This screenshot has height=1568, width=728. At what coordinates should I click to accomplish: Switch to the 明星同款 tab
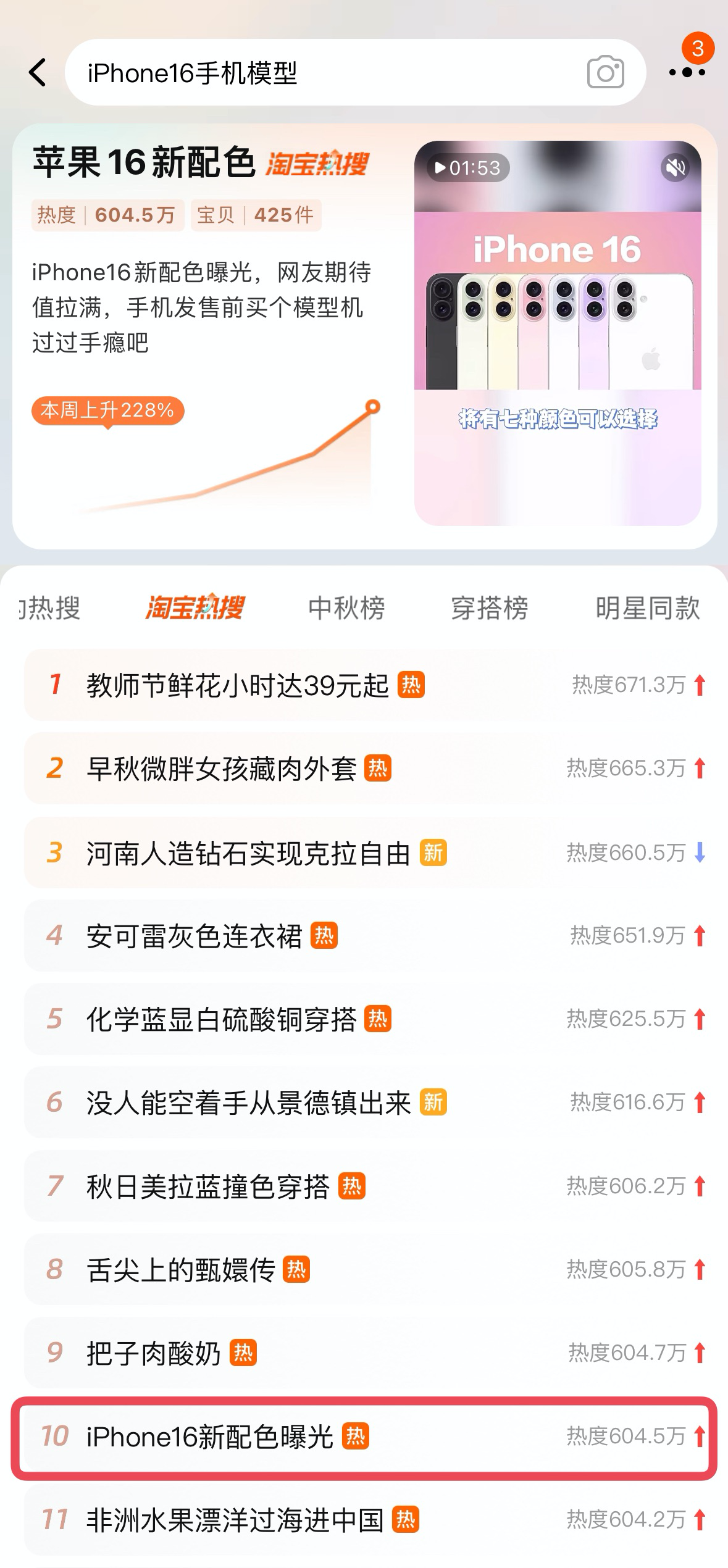tap(647, 608)
